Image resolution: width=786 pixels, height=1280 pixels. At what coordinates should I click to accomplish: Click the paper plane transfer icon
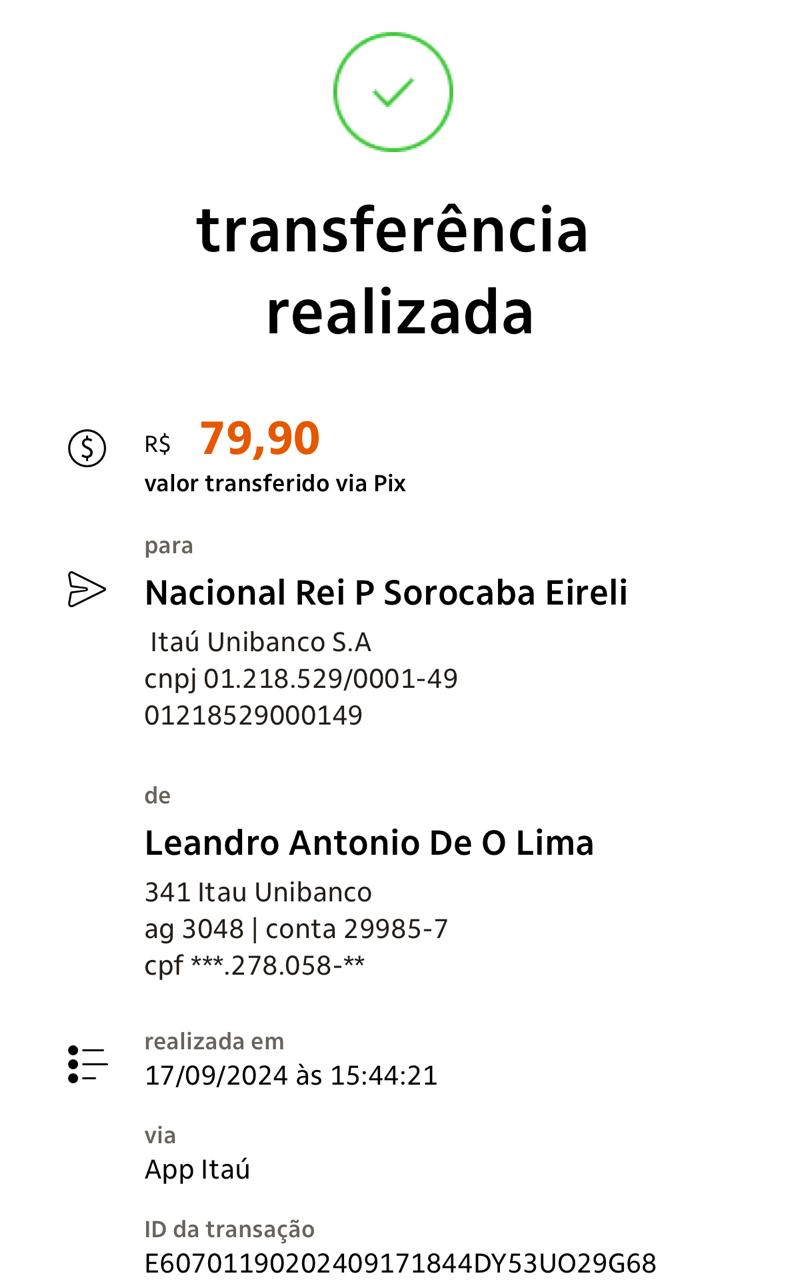(86, 589)
